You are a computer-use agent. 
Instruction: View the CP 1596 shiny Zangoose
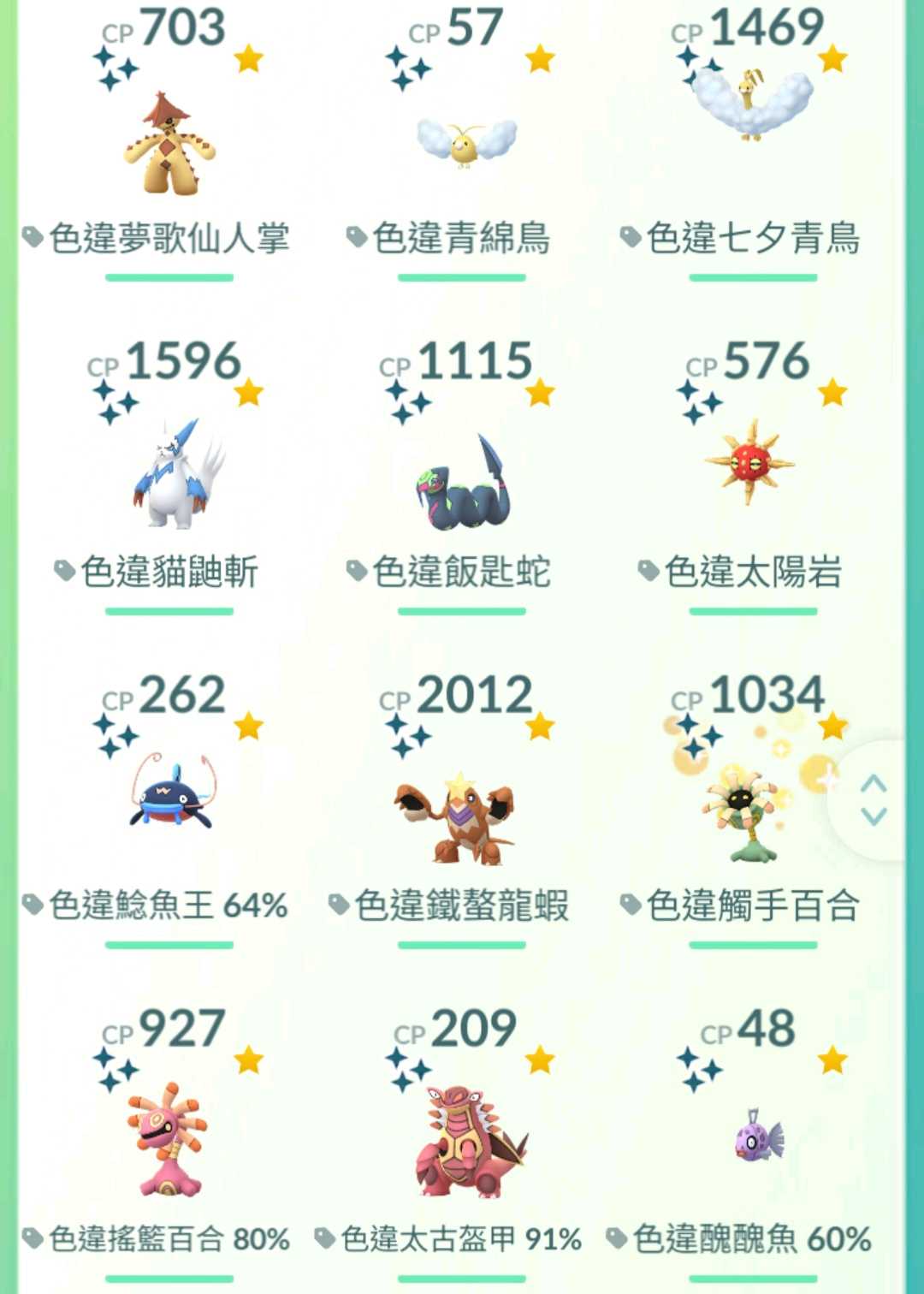pos(175,475)
